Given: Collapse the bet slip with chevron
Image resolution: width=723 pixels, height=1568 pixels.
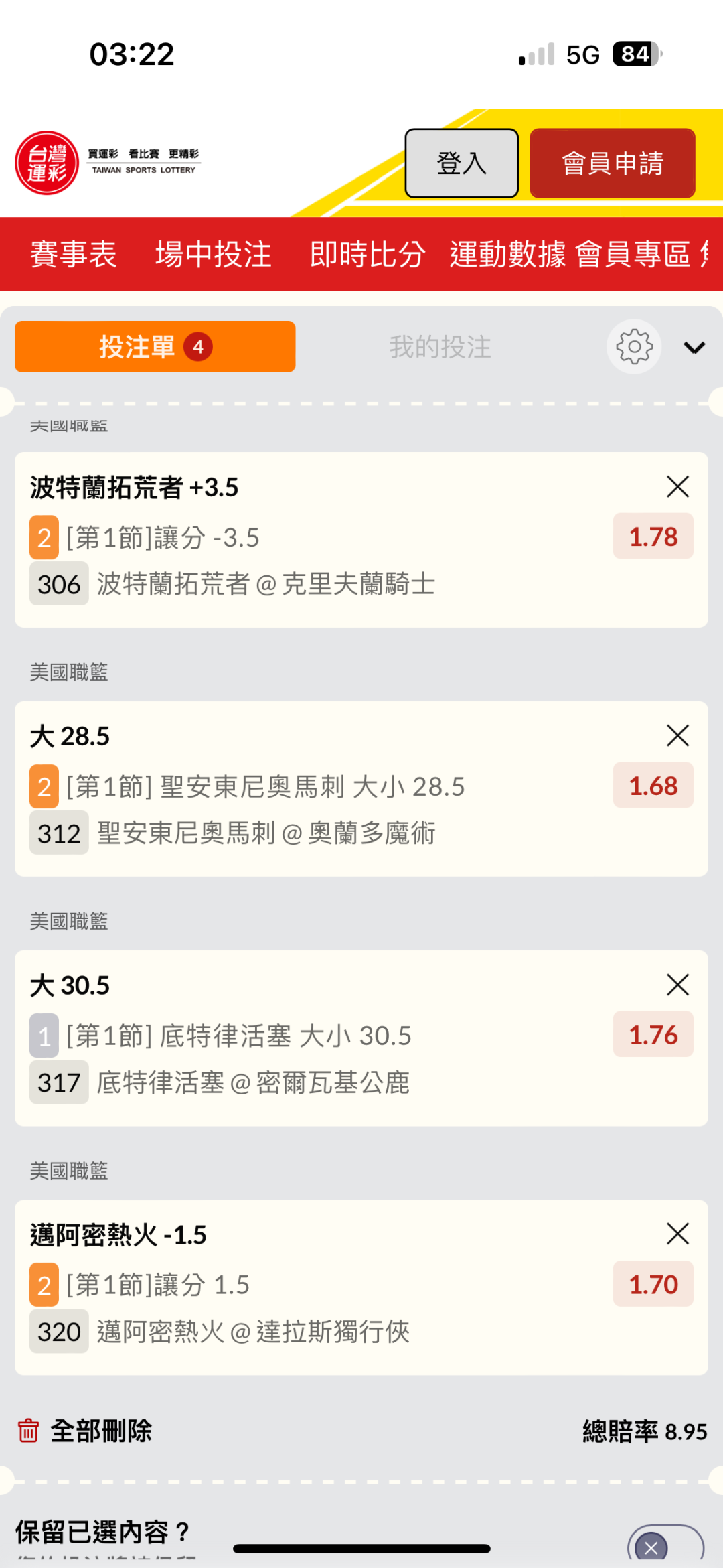Looking at the screenshot, I should (x=694, y=347).
